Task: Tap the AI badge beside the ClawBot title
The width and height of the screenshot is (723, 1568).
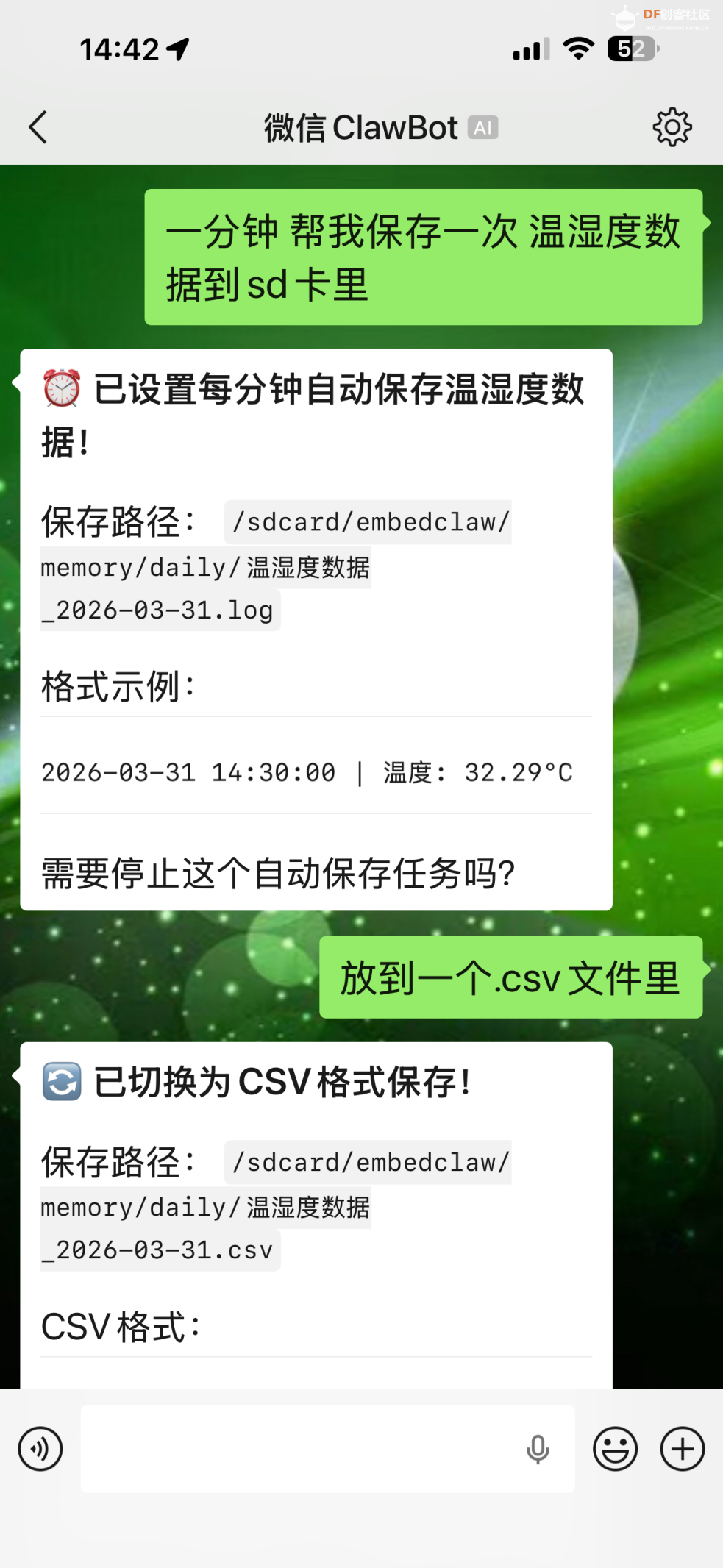Action: click(482, 127)
